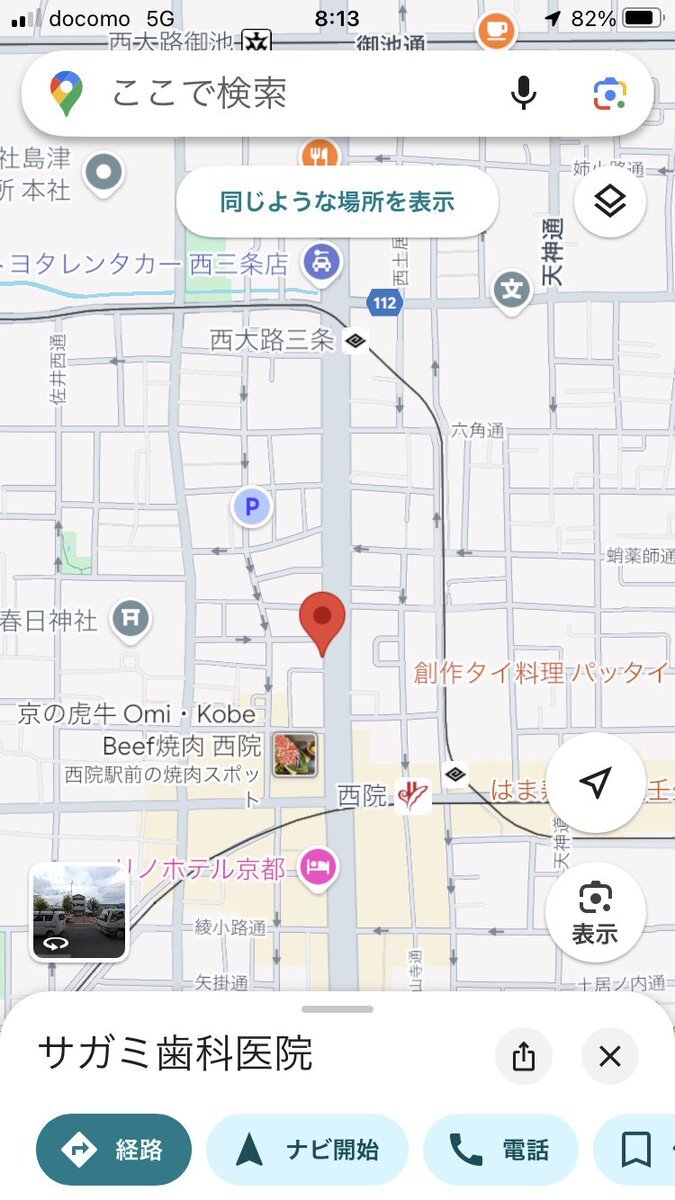The height and width of the screenshot is (1200, 675).
Task: Close the サガミ歯科医院 place card
Action: (610, 1056)
